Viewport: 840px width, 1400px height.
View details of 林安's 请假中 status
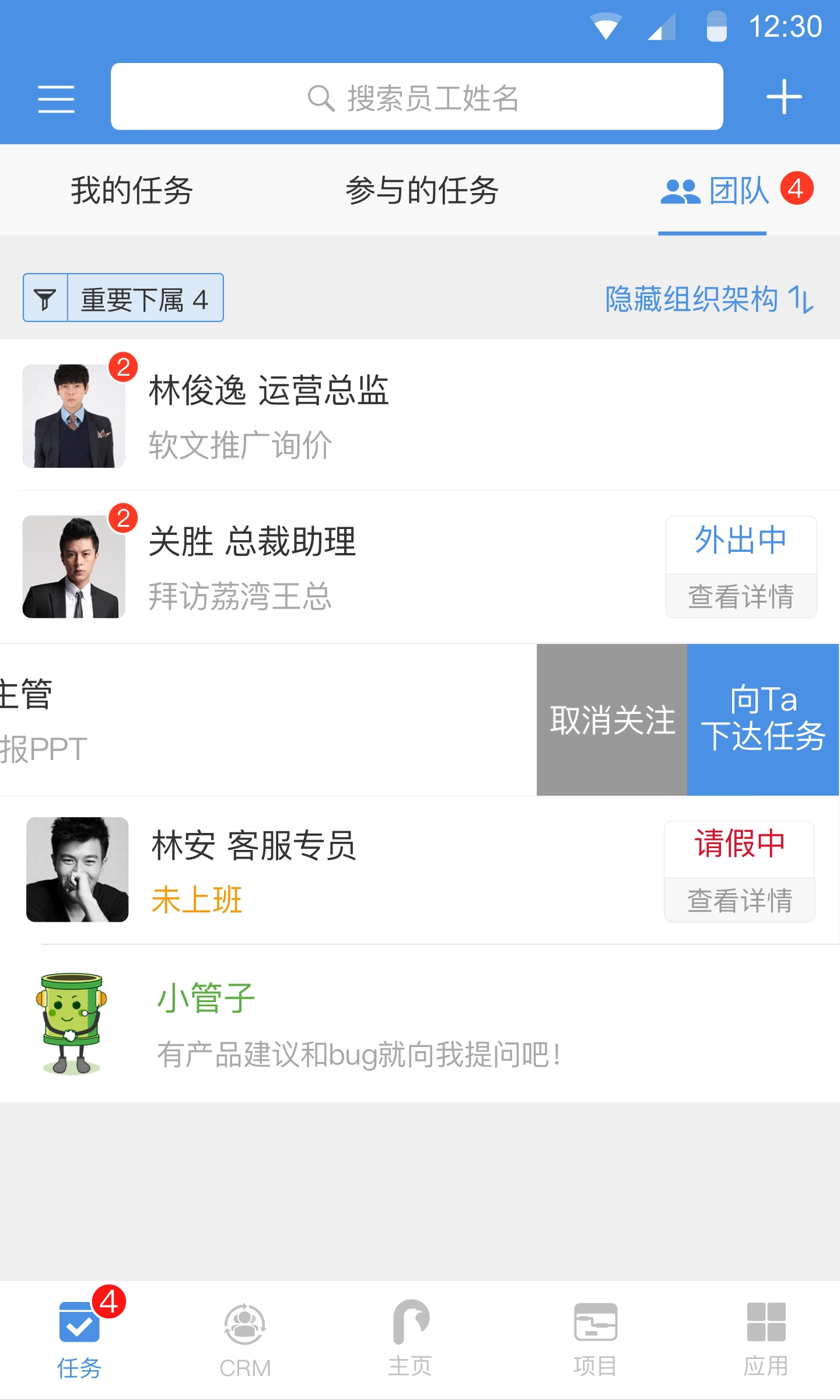740,900
